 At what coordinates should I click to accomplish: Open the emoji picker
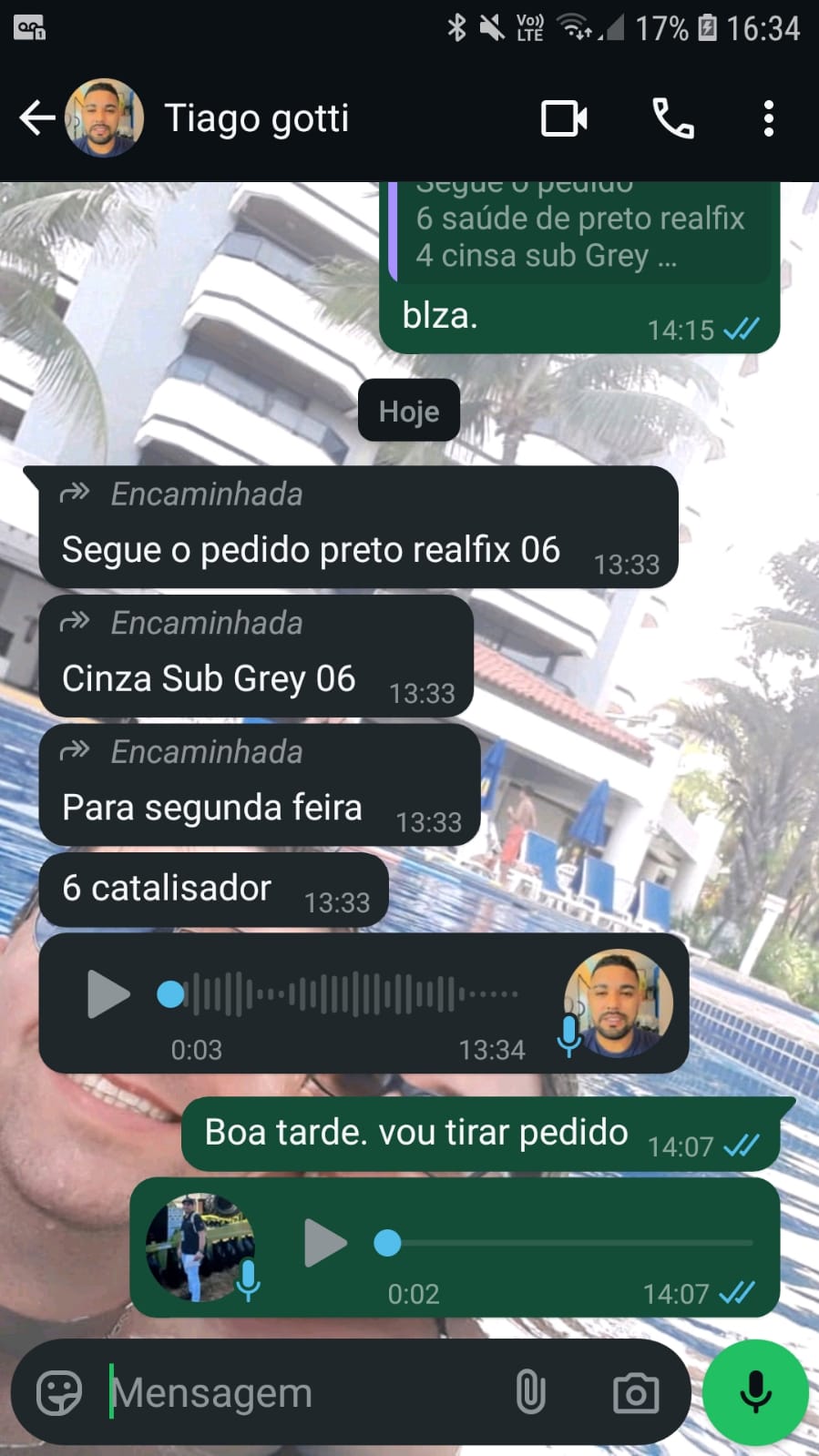(59, 1392)
